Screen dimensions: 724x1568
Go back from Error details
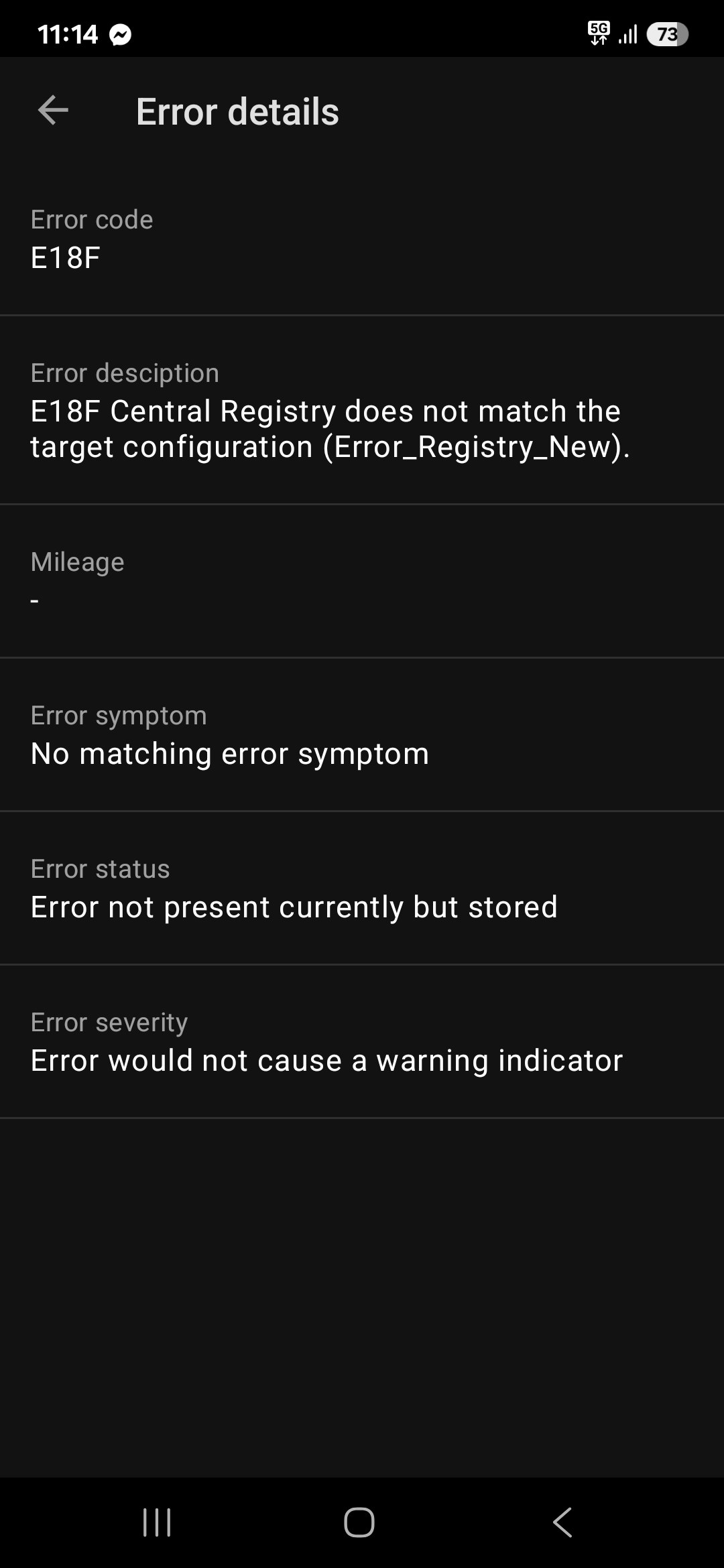(x=54, y=111)
